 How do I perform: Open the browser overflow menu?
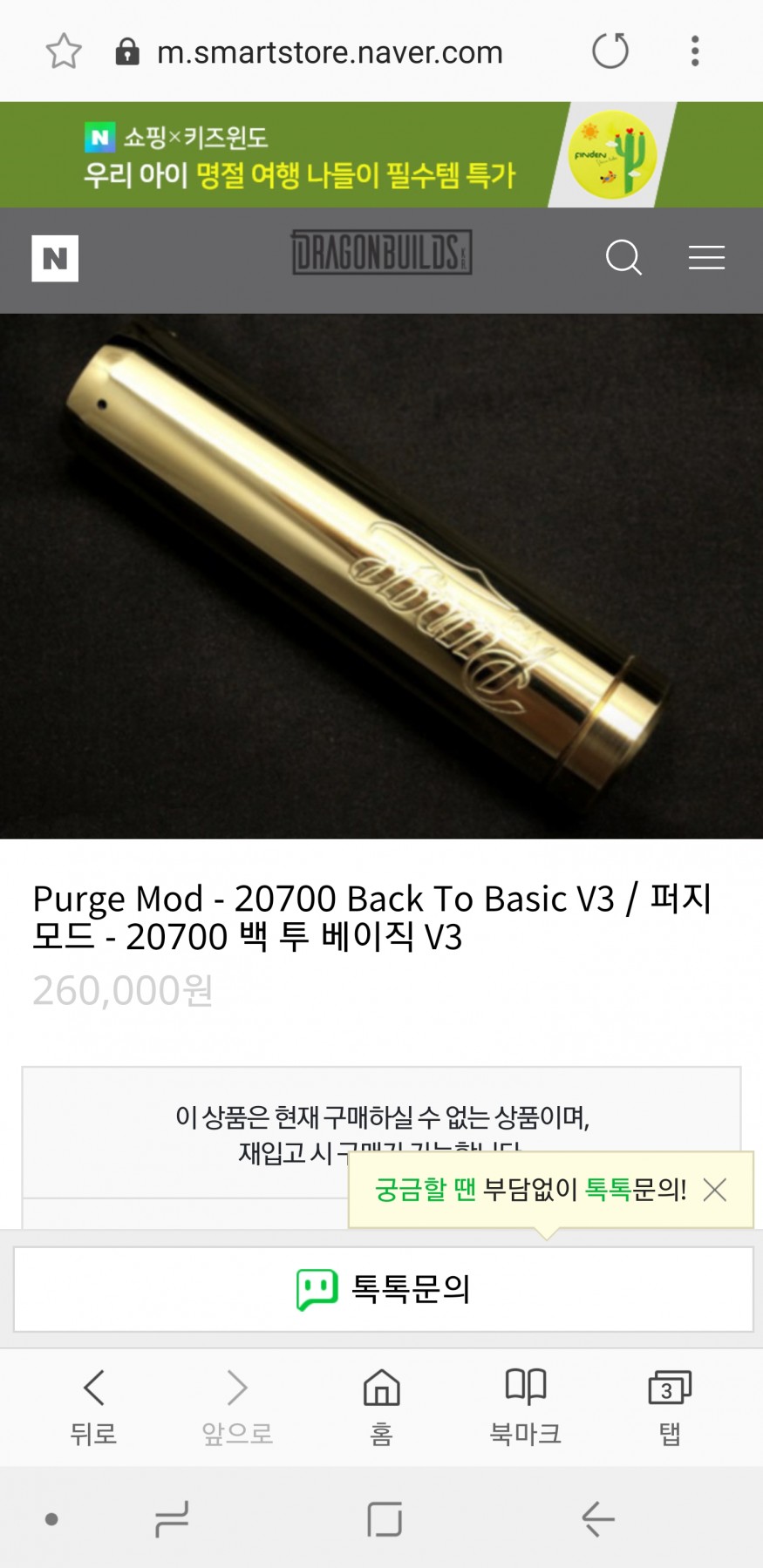click(695, 51)
